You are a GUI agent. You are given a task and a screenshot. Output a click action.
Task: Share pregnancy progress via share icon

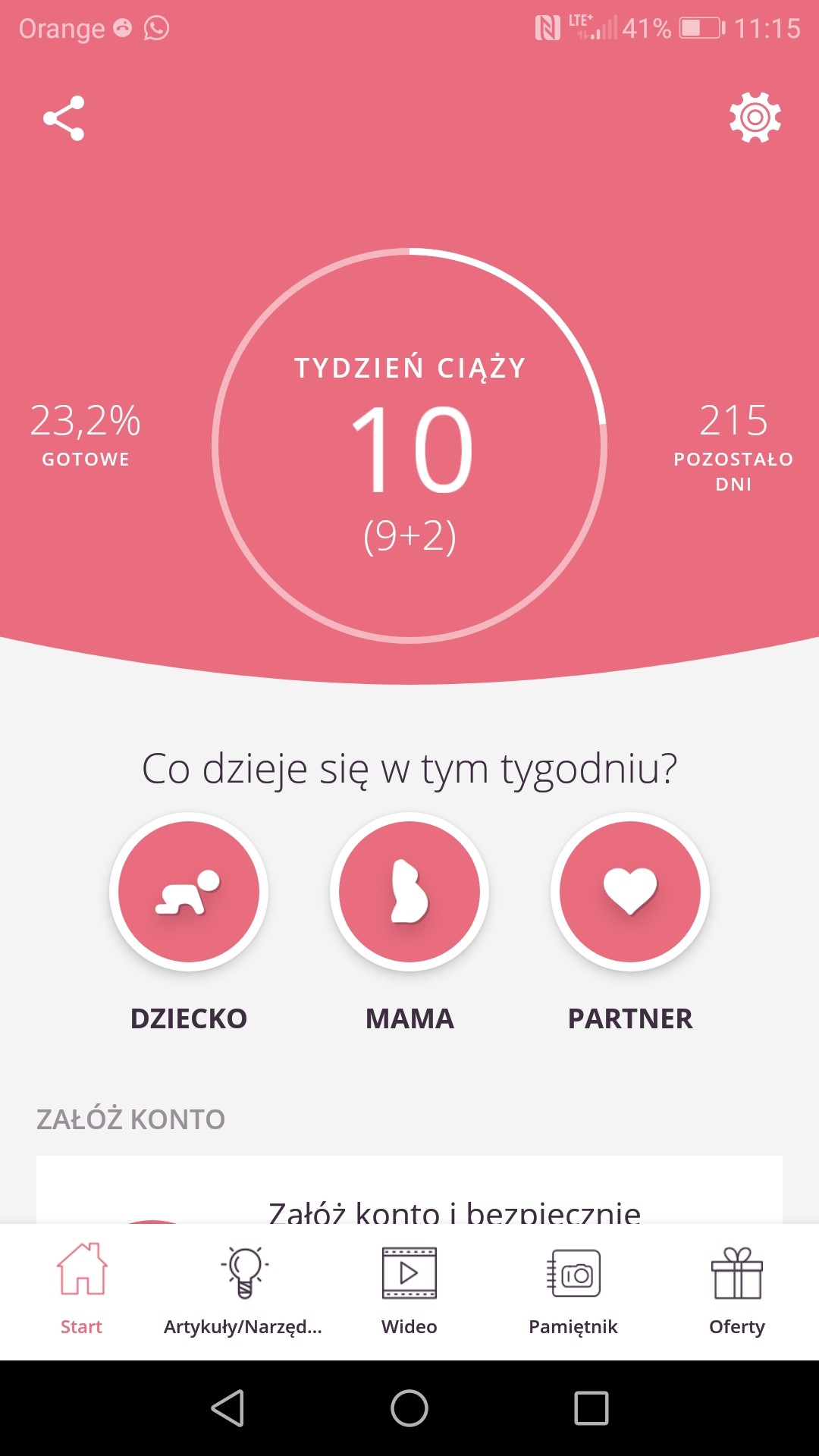click(x=64, y=118)
